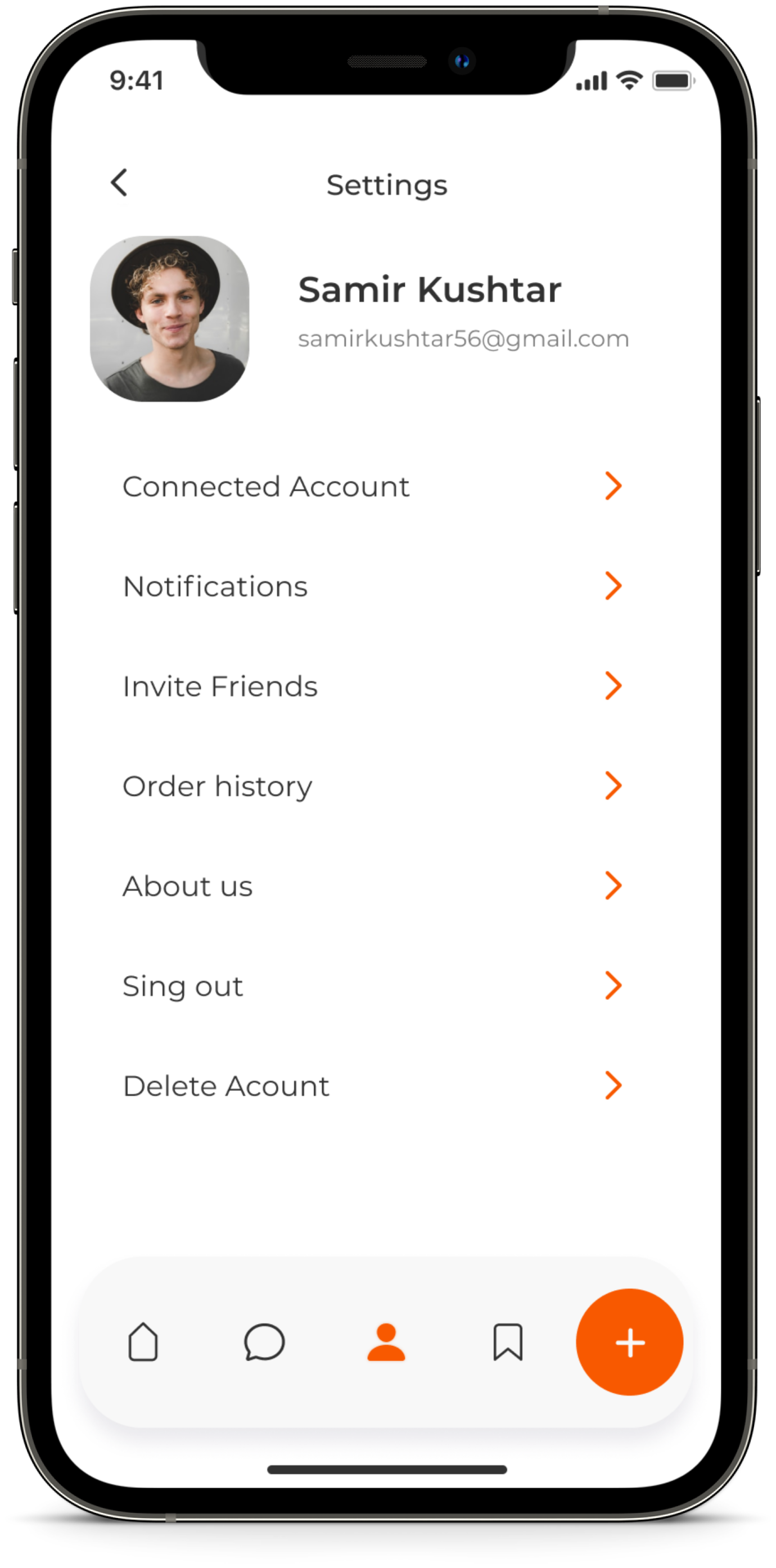
Task: Open the About us page
Action: click(x=371, y=886)
